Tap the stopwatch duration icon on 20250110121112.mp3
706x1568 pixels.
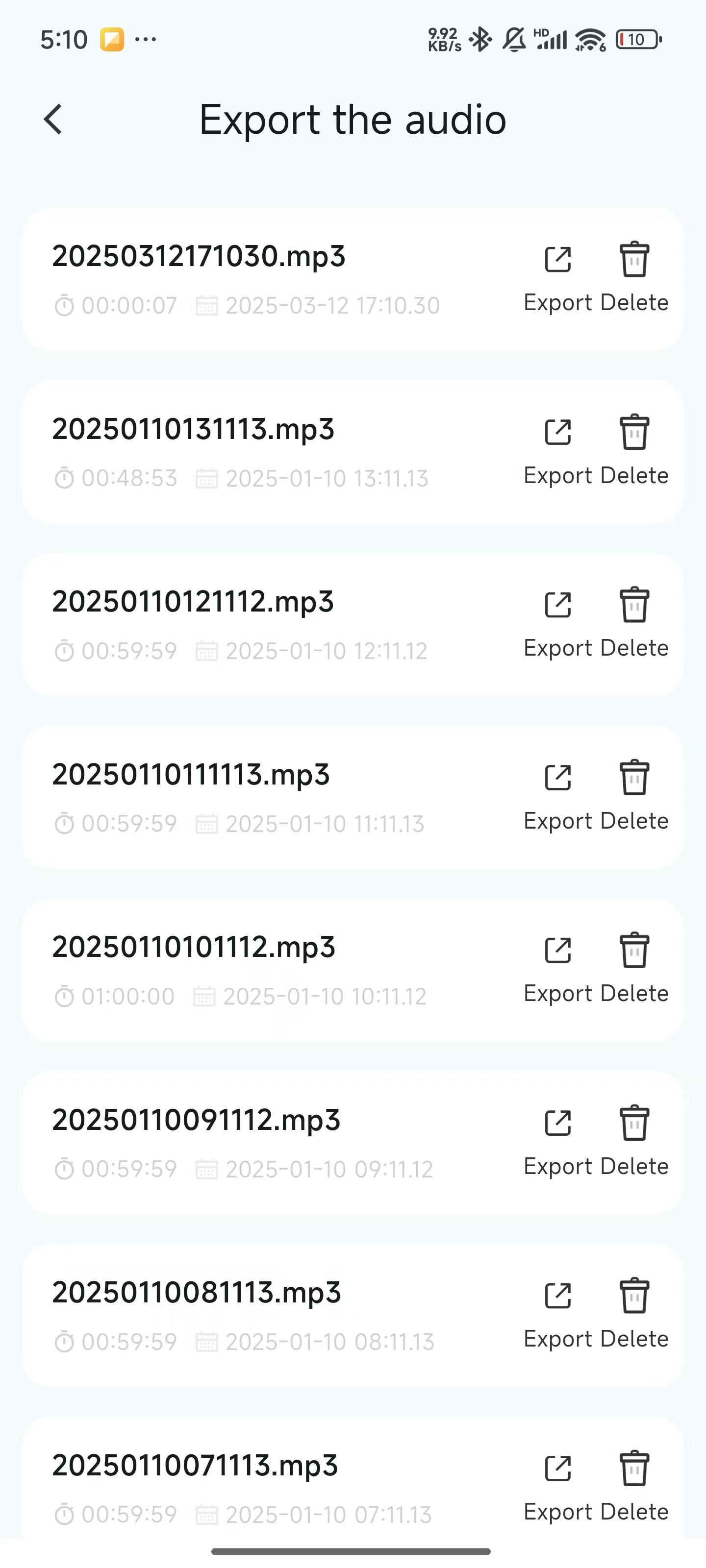pos(64,651)
